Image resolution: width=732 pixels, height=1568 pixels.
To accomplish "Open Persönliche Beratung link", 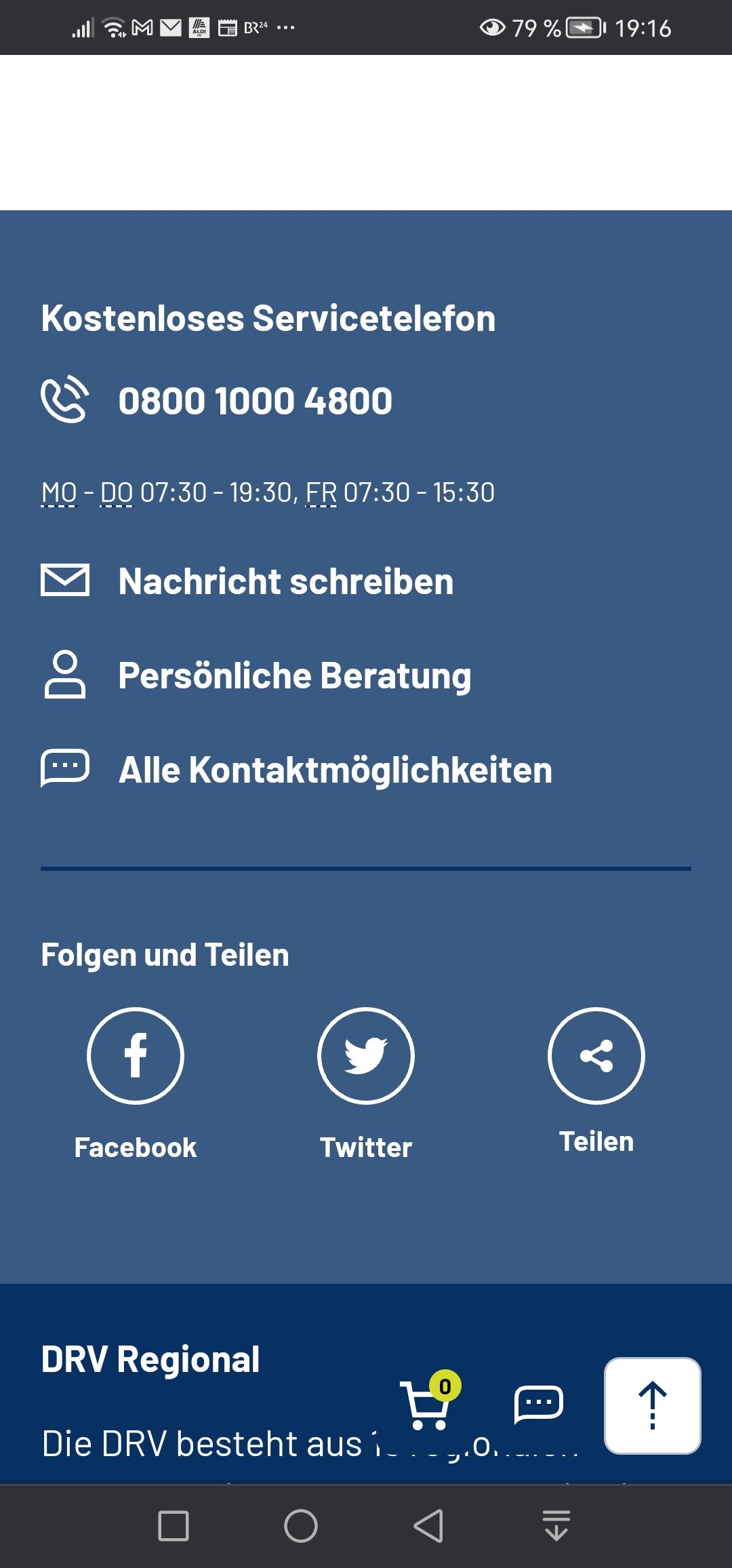I will 294,675.
